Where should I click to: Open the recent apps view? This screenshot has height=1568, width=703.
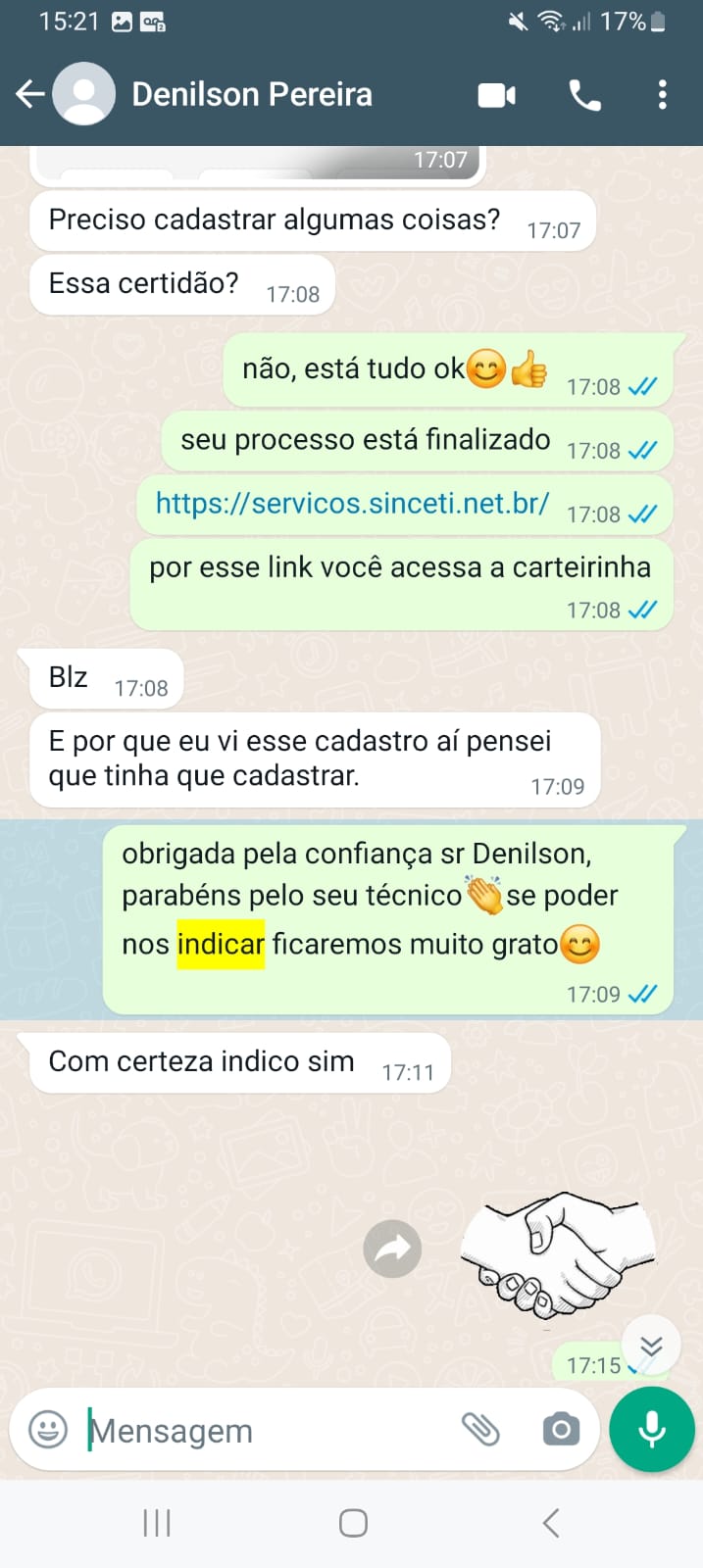pos(157,1523)
